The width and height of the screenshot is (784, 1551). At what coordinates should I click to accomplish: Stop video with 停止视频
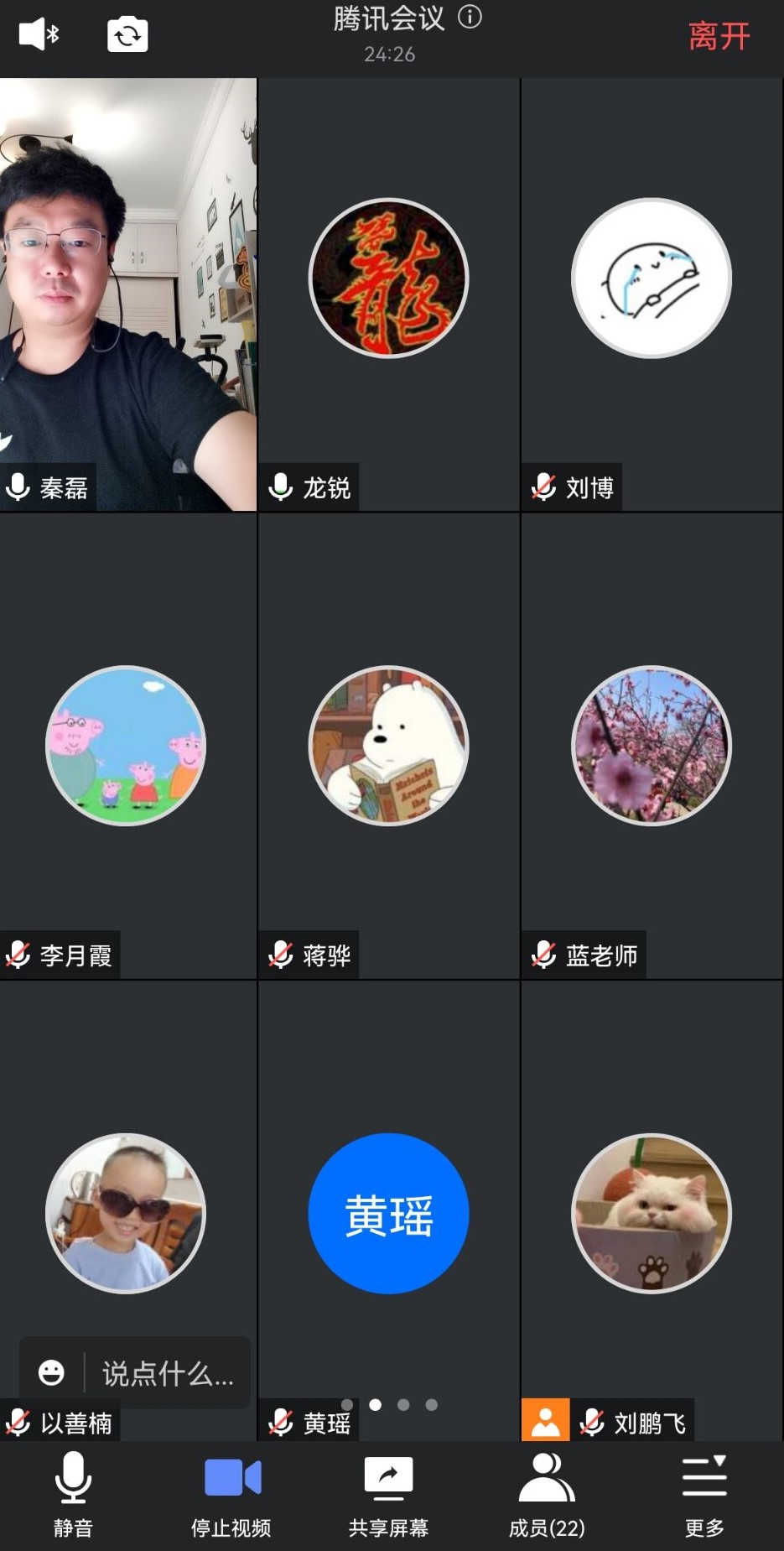pyautogui.click(x=231, y=1496)
